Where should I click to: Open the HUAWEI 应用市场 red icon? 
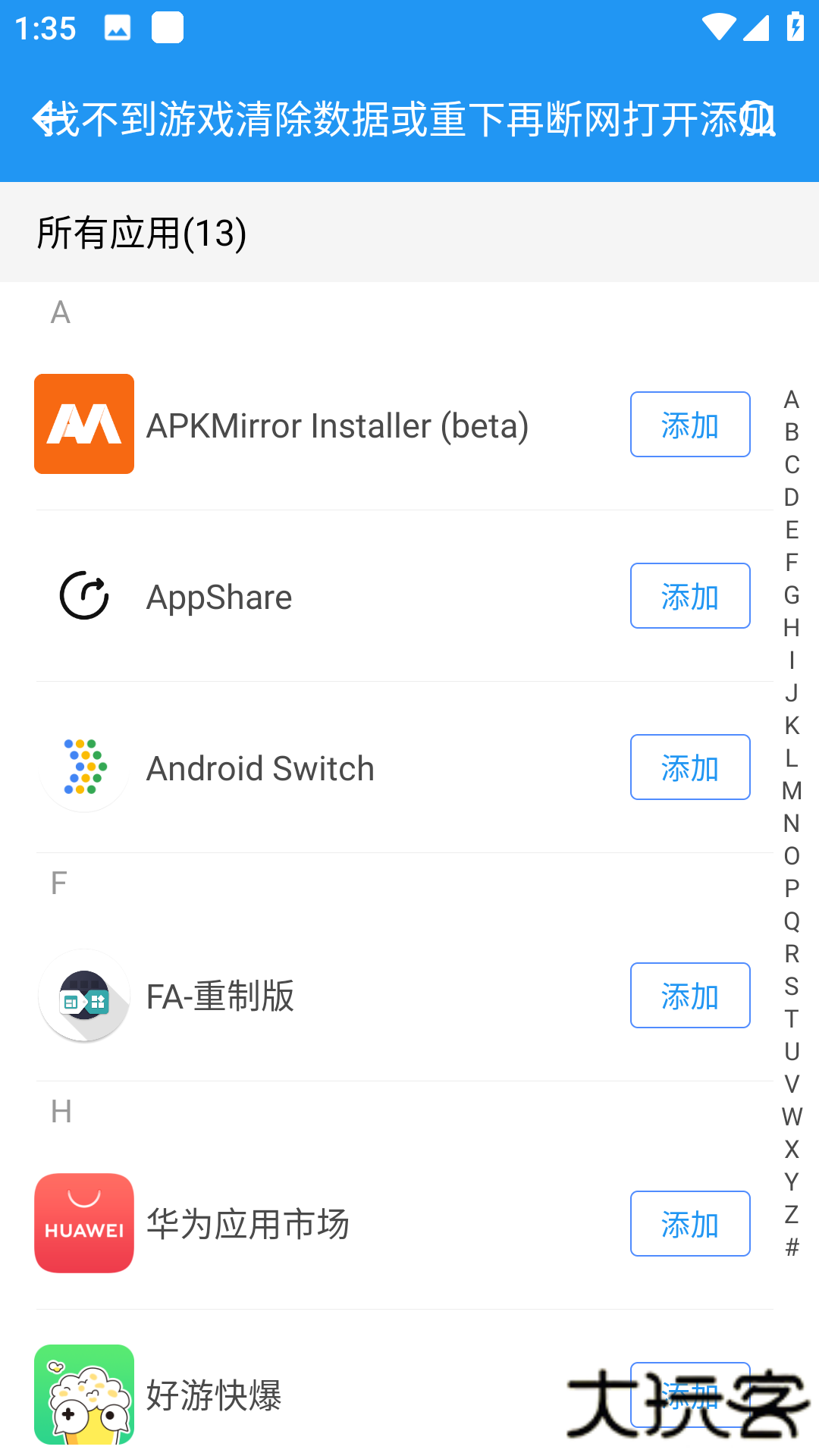pos(83,1223)
